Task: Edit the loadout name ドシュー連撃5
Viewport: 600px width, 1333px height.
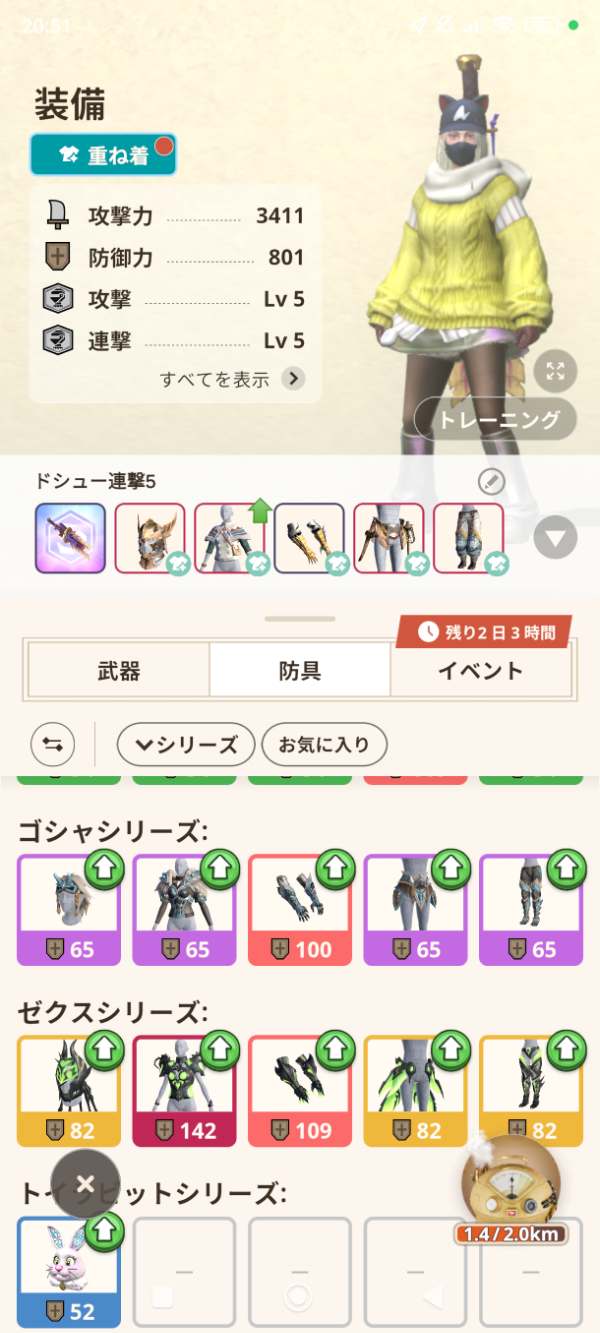Action: (x=490, y=482)
